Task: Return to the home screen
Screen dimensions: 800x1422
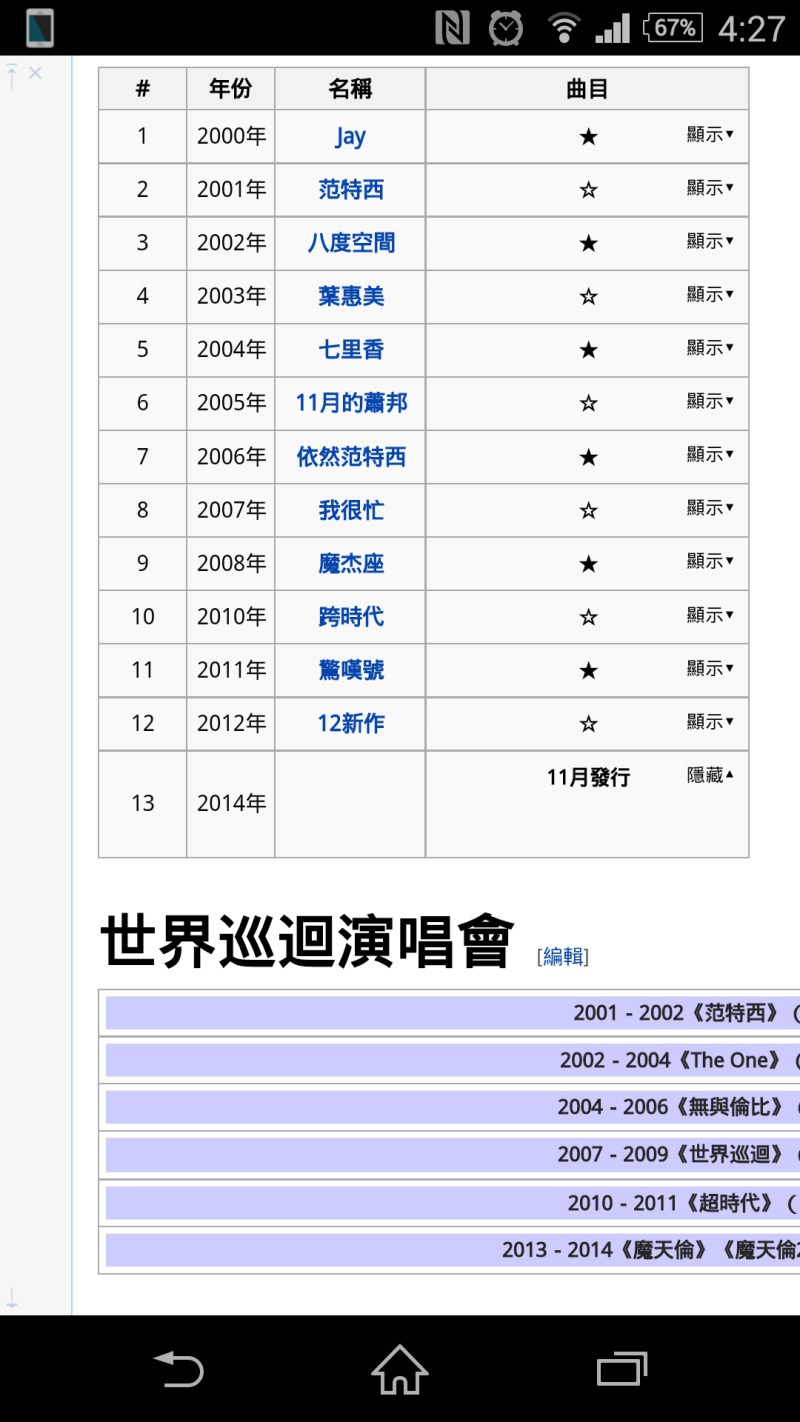Action: click(x=400, y=1369)
